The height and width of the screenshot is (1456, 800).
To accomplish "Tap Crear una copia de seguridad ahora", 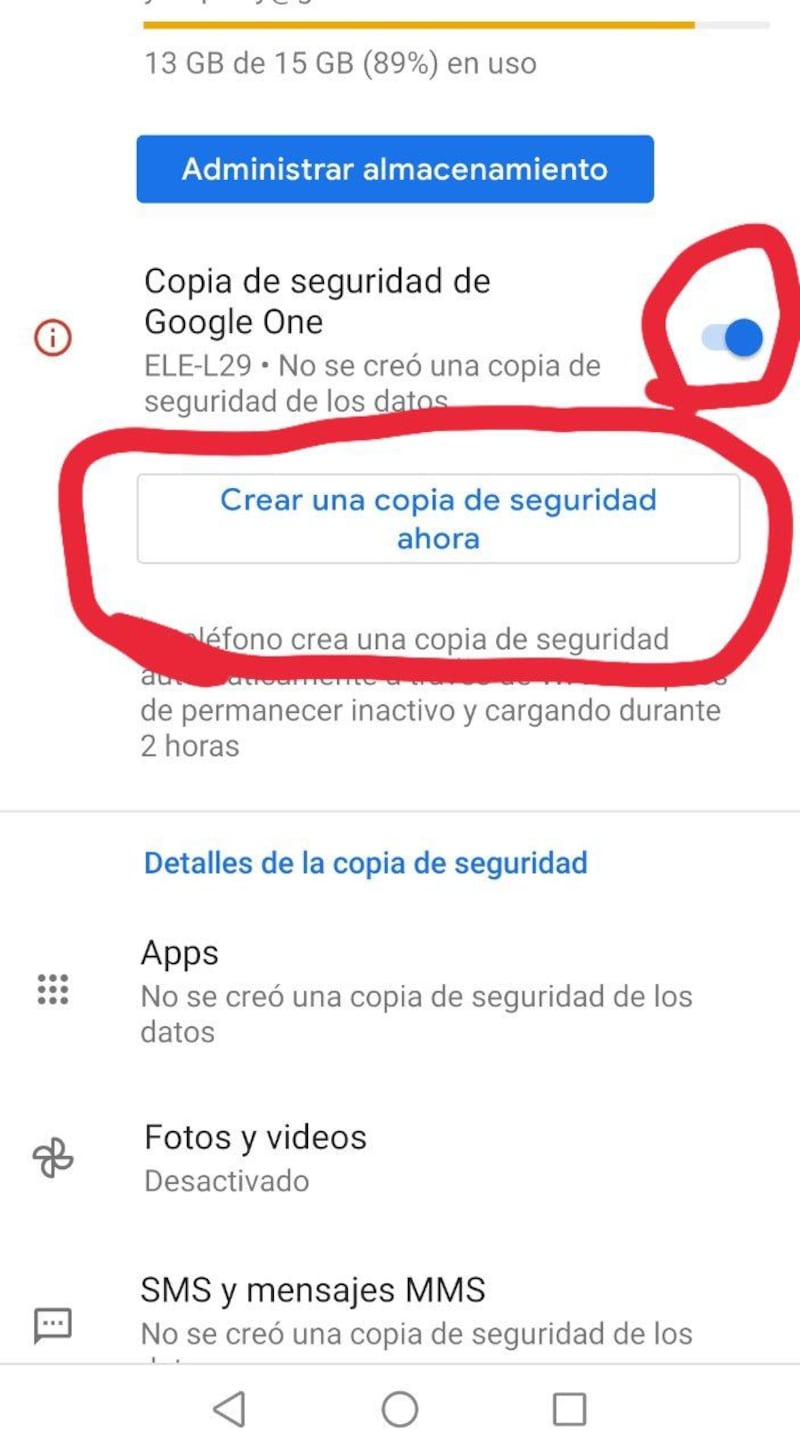I will click(x=438, y=518).
